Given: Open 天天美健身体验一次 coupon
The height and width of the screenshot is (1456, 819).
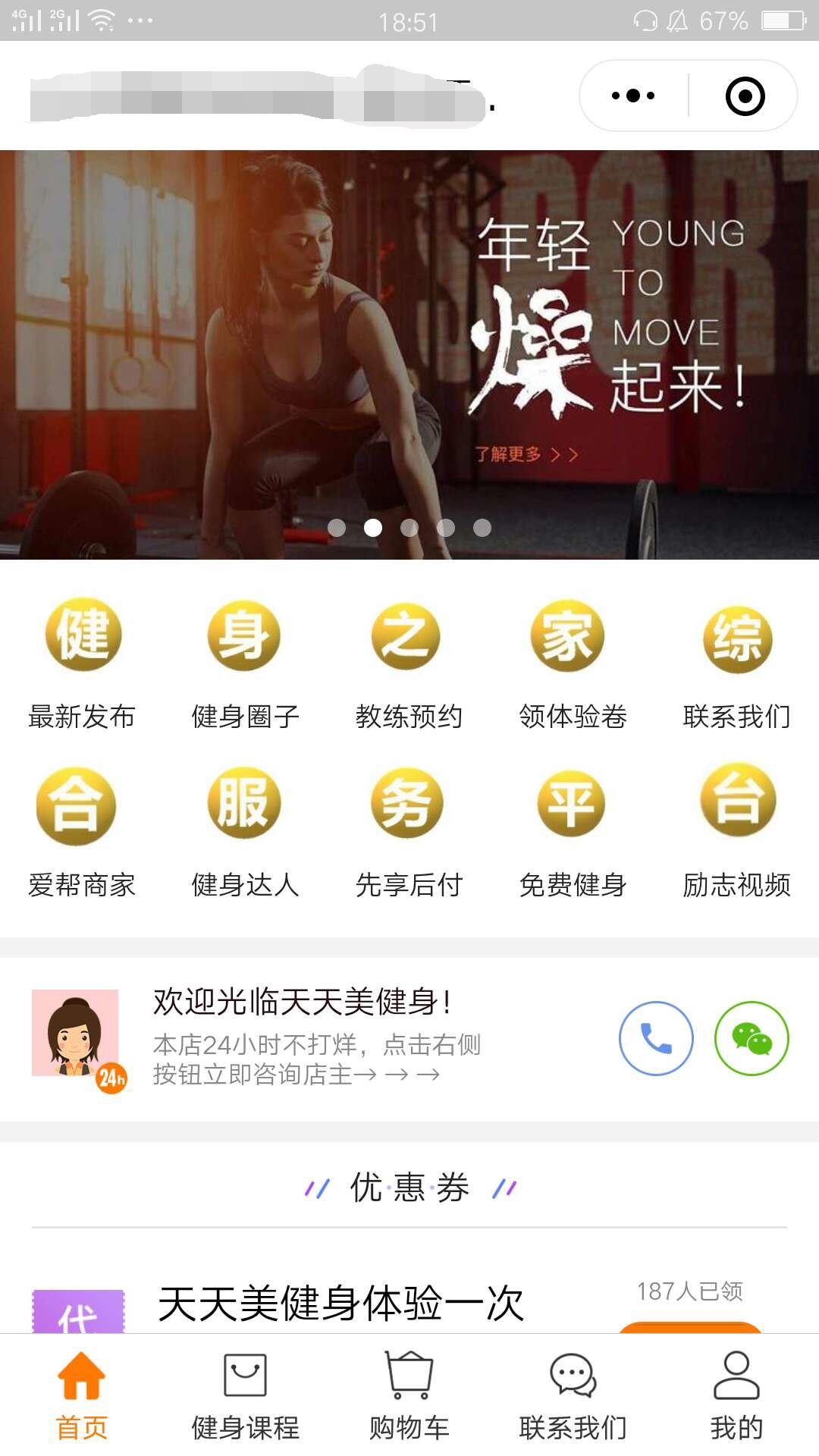Looking at the screenshot, I should (x=341, y=1303).
